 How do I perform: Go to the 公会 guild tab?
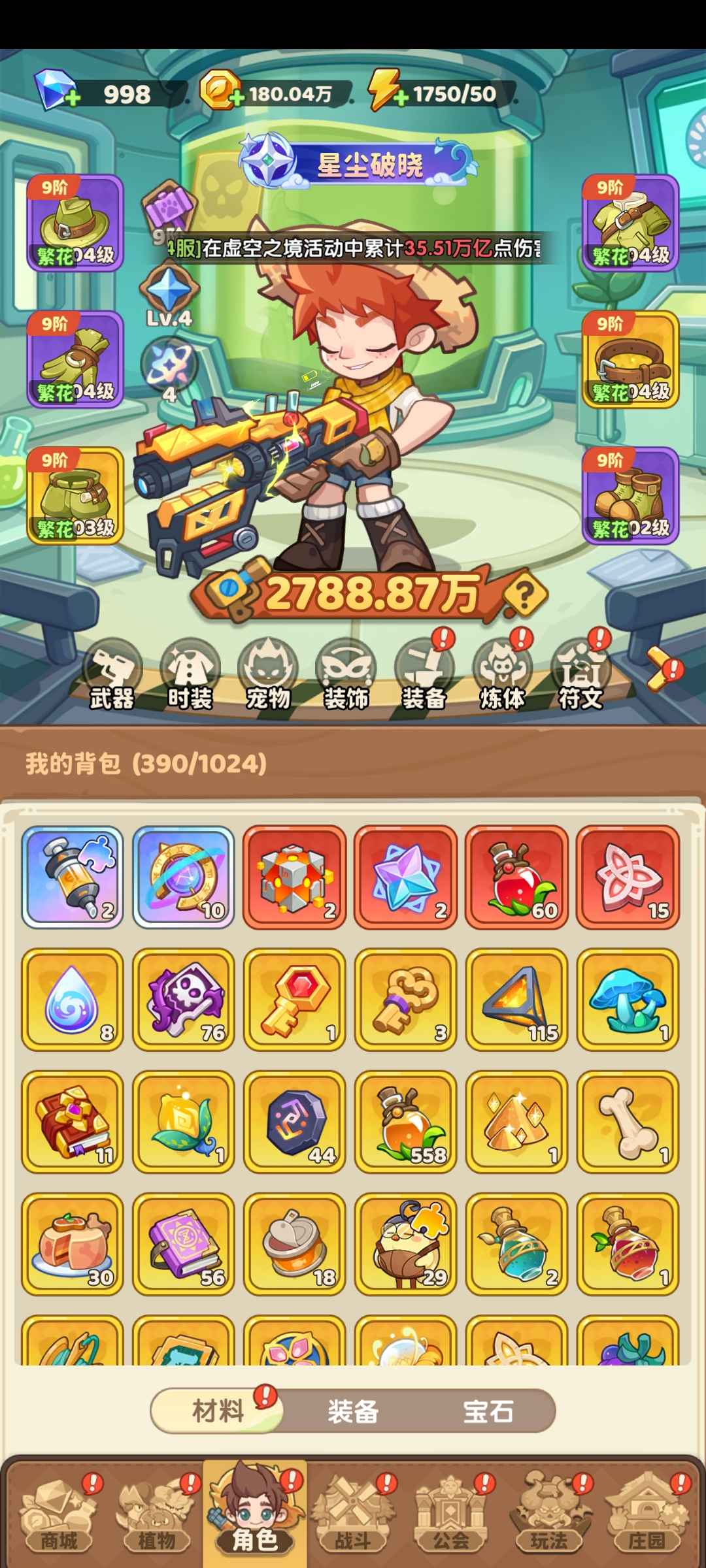[x=451, y=1516]
